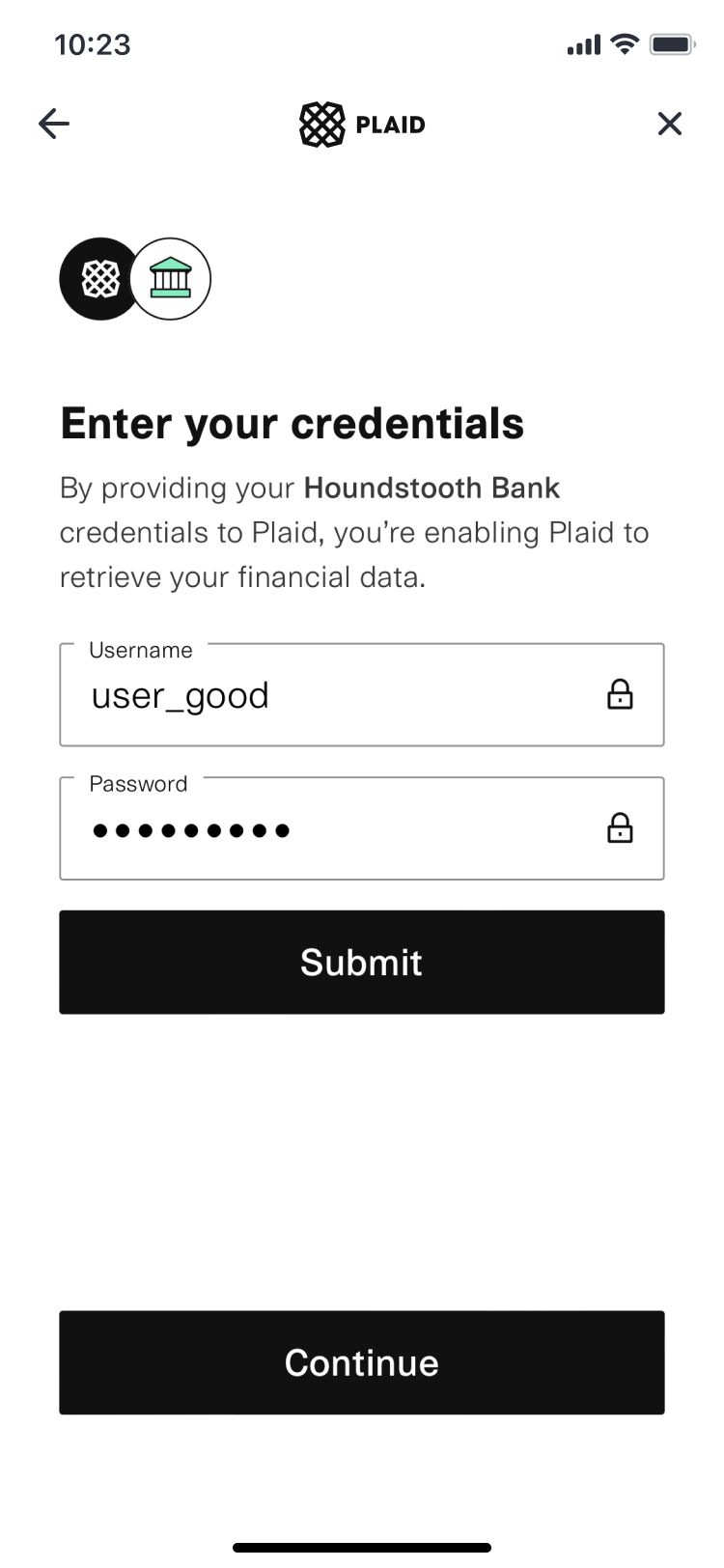Edit the Username field
Viewport: 724px width, 1568px height.
click(362, 695)
